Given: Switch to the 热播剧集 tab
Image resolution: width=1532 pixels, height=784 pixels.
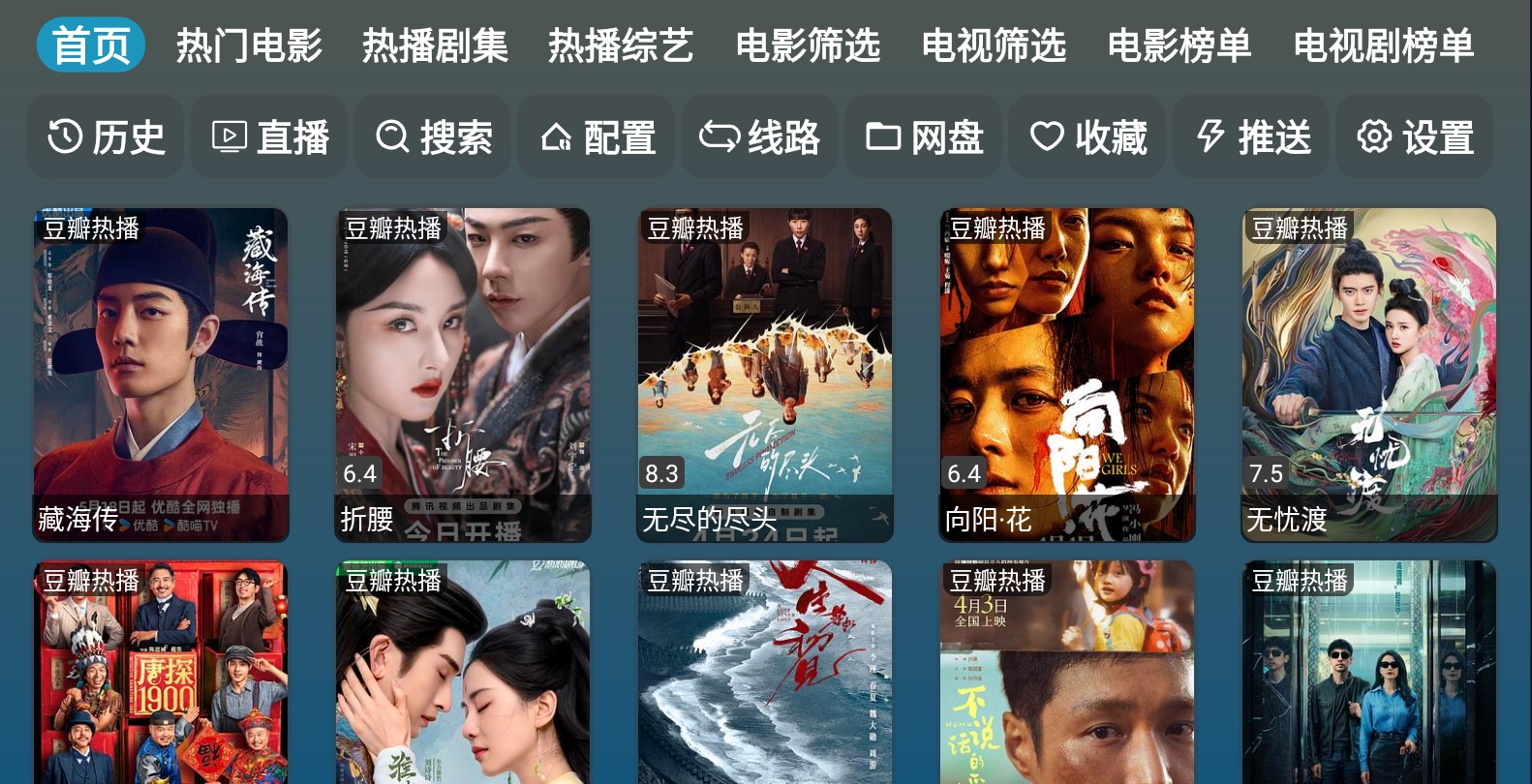Looking at the screenshot, I should click(435, 45).
